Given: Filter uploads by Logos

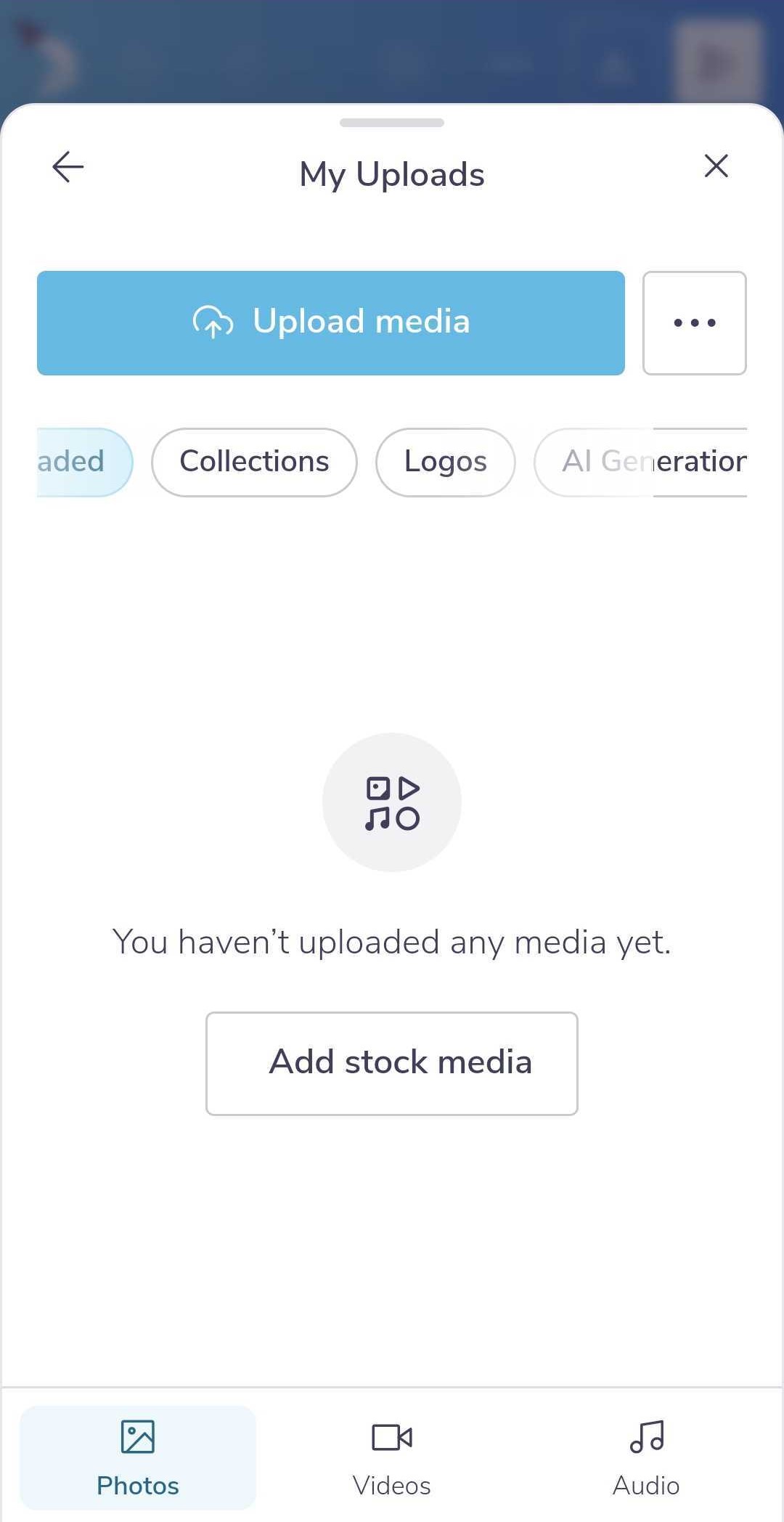Looking at the screenshot, I should point(445,462).
